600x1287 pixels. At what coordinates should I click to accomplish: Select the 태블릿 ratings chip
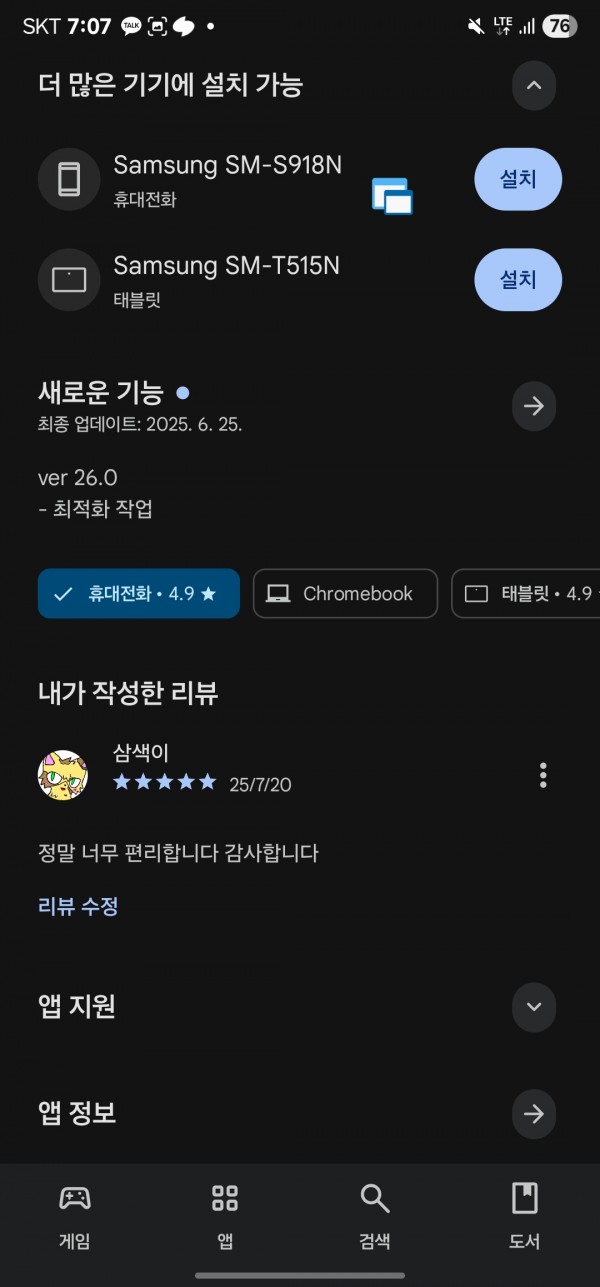tap(526, 594)
